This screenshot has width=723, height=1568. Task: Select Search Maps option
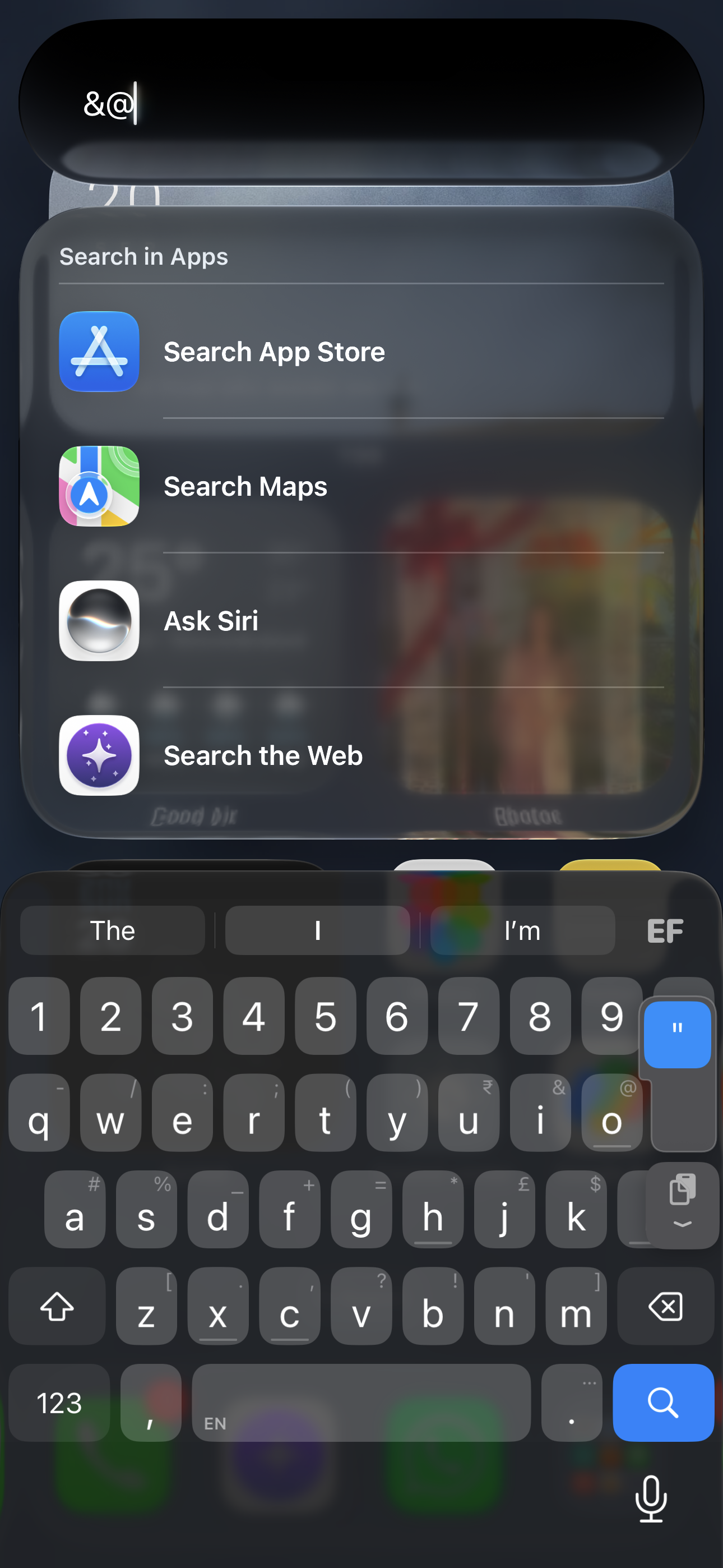click(361, 486)
